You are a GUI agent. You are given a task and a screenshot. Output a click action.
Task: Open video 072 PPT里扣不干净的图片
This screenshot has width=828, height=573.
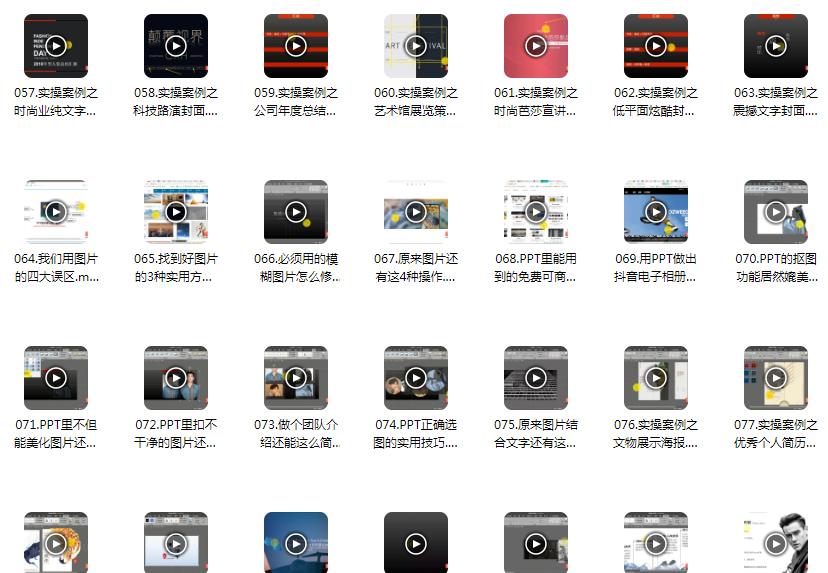coord(176,378)
